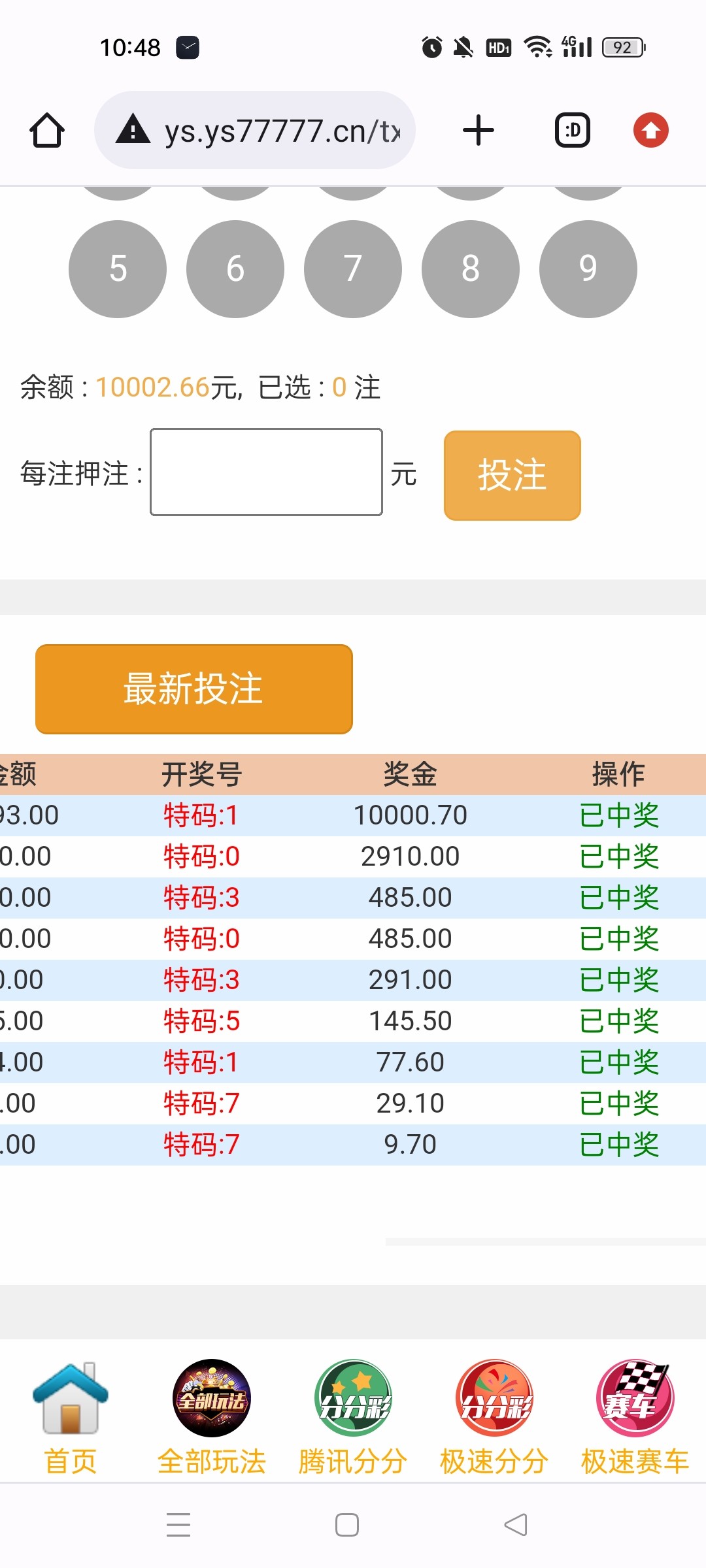Select number ball 7
Image resolution: width=706 pixels, height=1568 pixels.
coord(353,269)
